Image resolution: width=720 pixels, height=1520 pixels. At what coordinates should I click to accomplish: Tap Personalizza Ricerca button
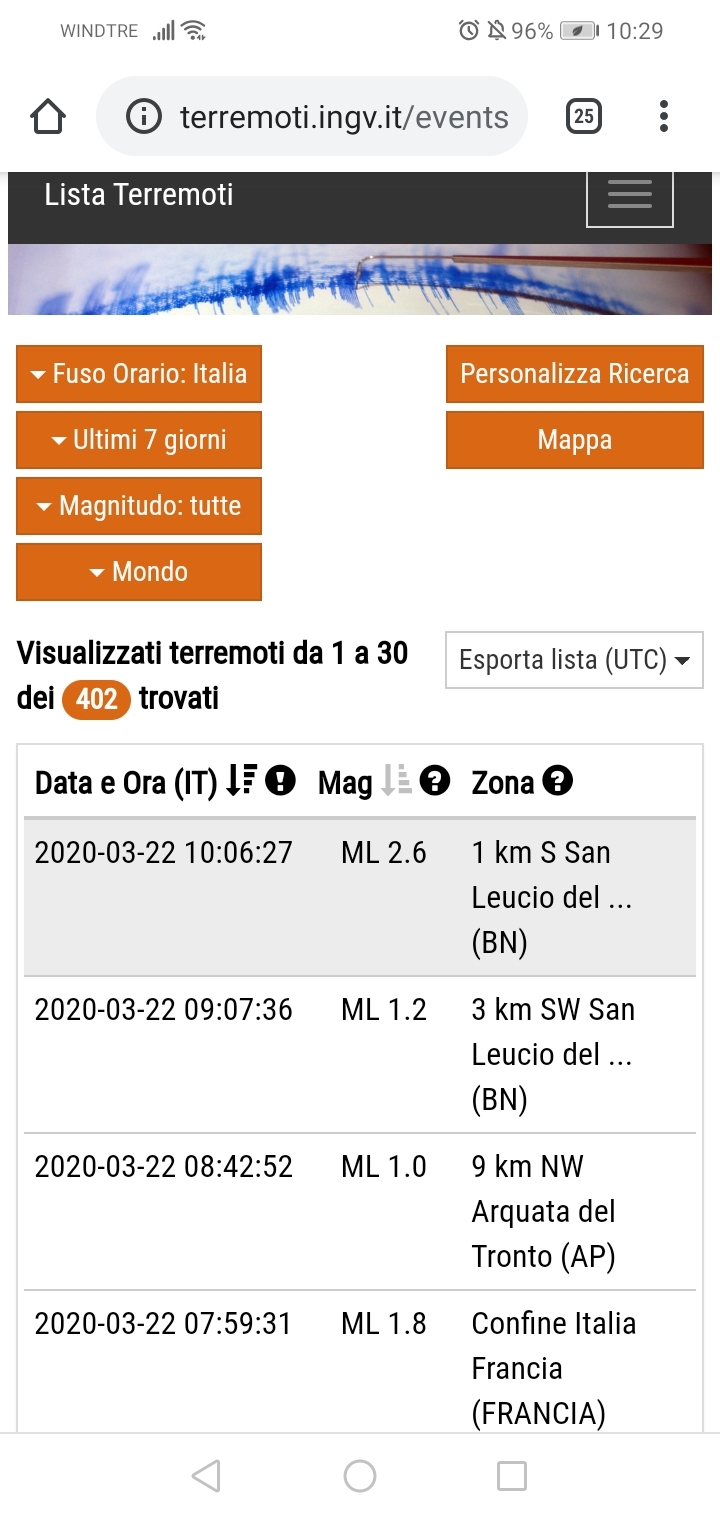(574, 374)
